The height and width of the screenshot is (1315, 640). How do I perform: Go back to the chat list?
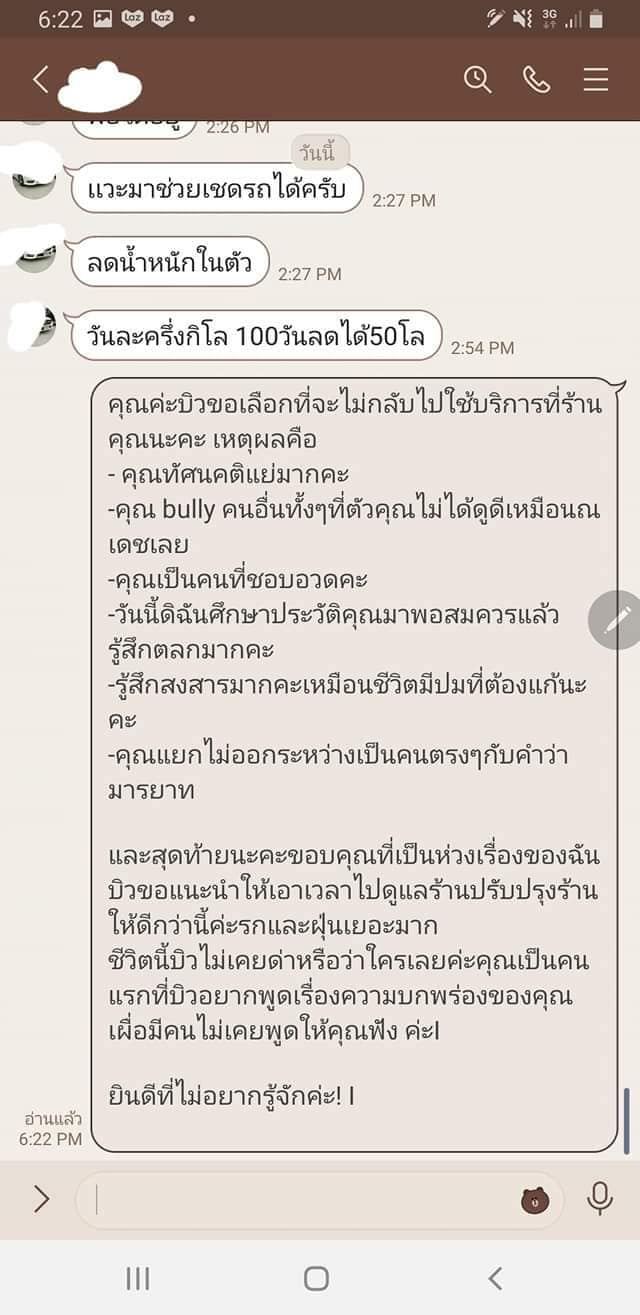40,81
